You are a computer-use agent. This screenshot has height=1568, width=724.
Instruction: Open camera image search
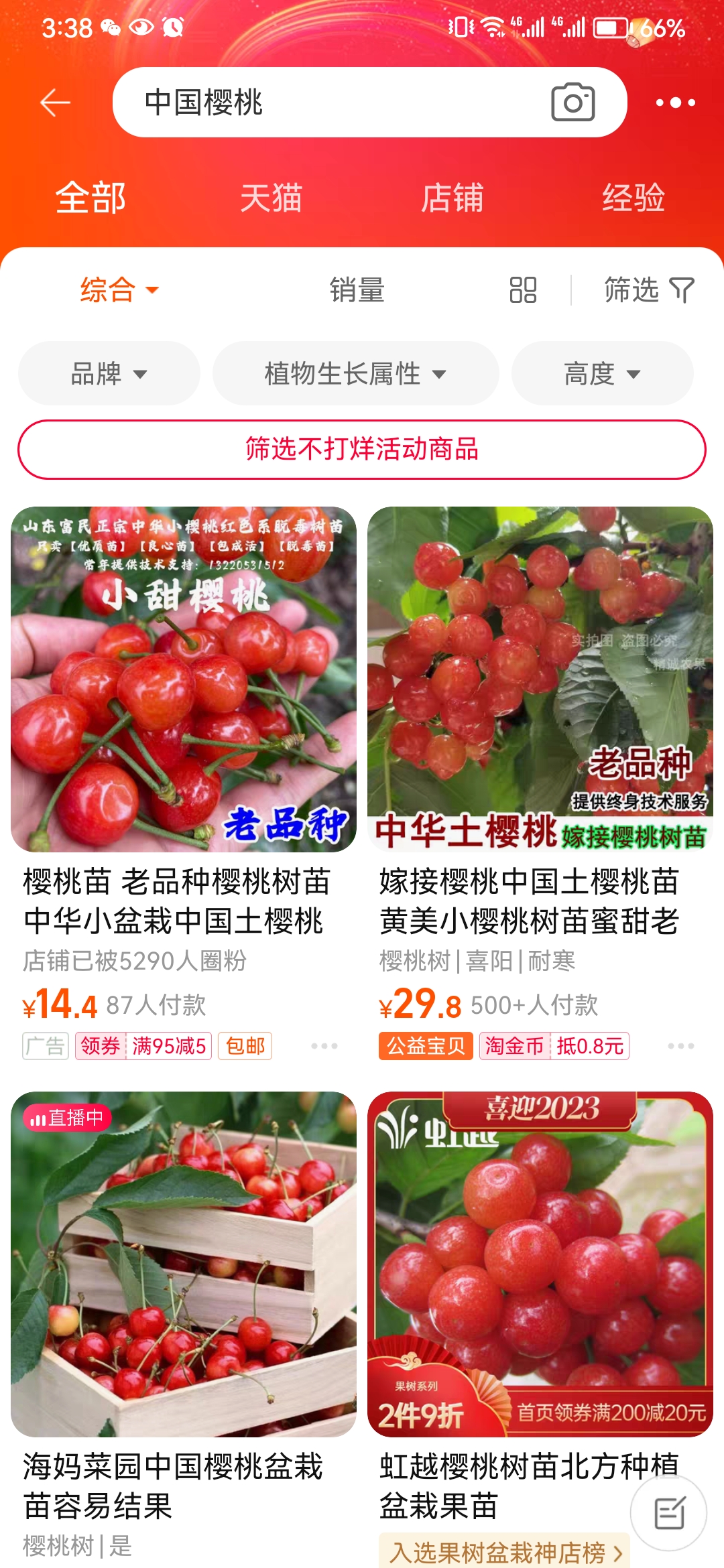572,103
